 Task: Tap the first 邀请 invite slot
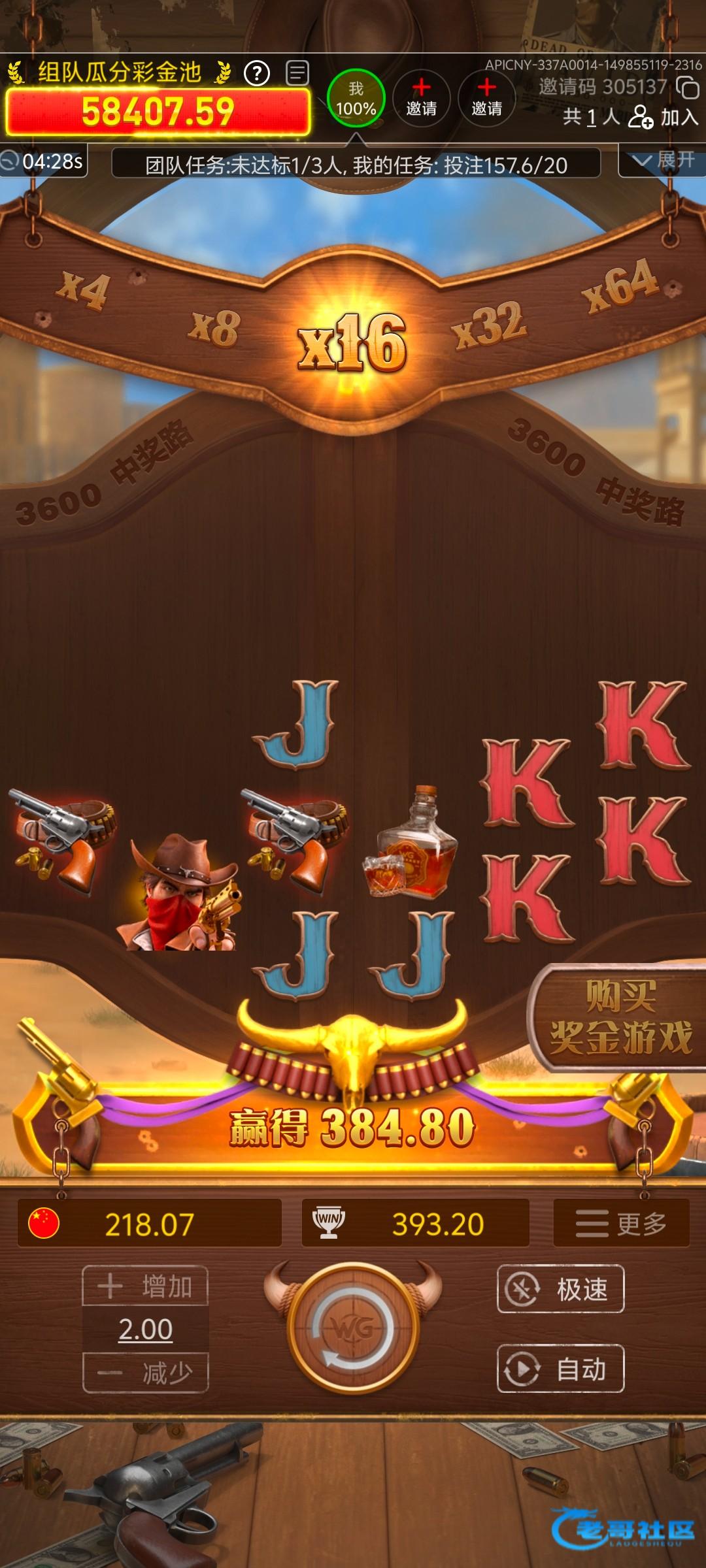pyautogui.click(x=422, y=98)
